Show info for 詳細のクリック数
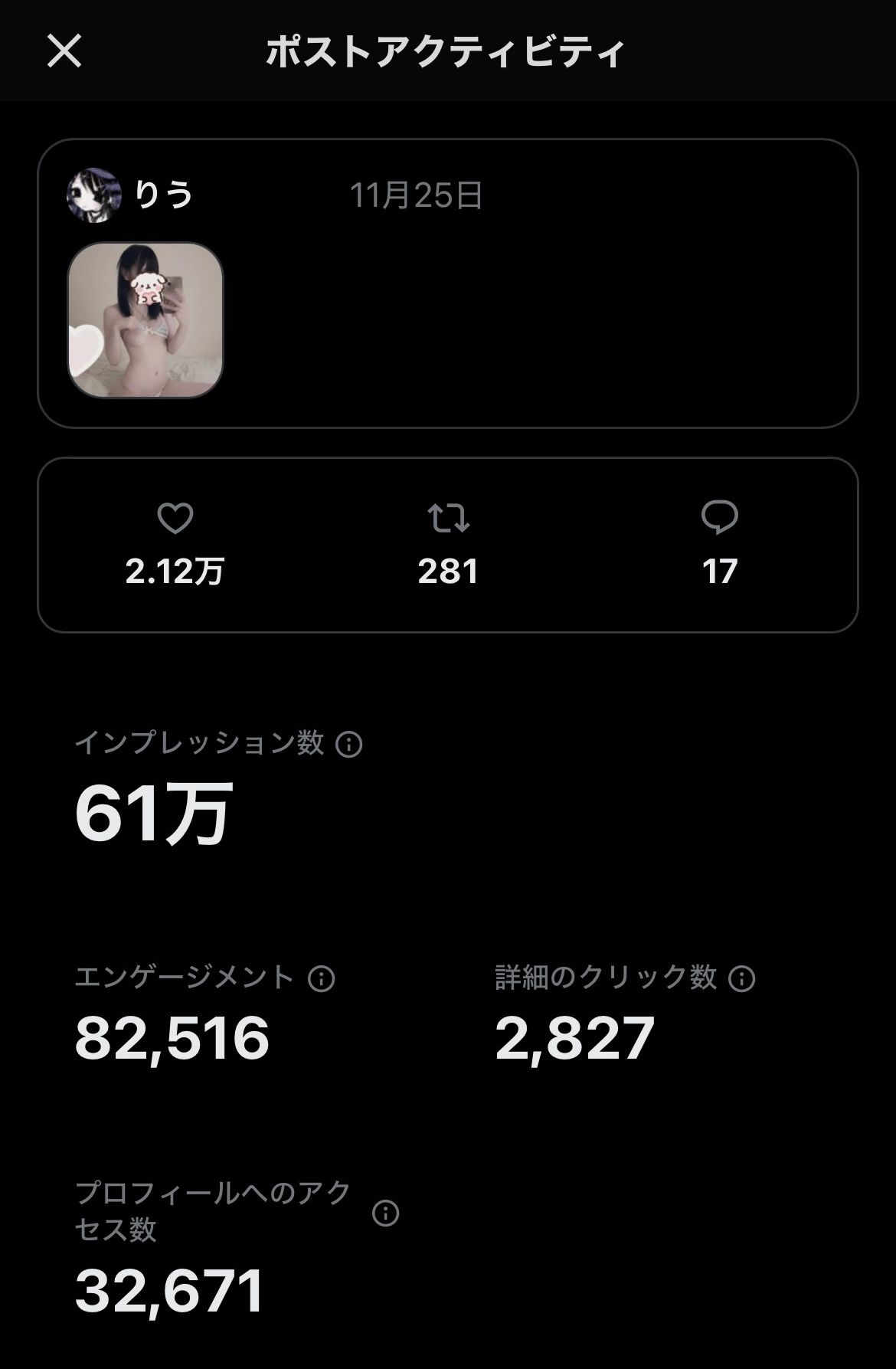Image resolution: width=896 pixels, height=1369 pixels. pyautogui.click(x=741, y=978)
